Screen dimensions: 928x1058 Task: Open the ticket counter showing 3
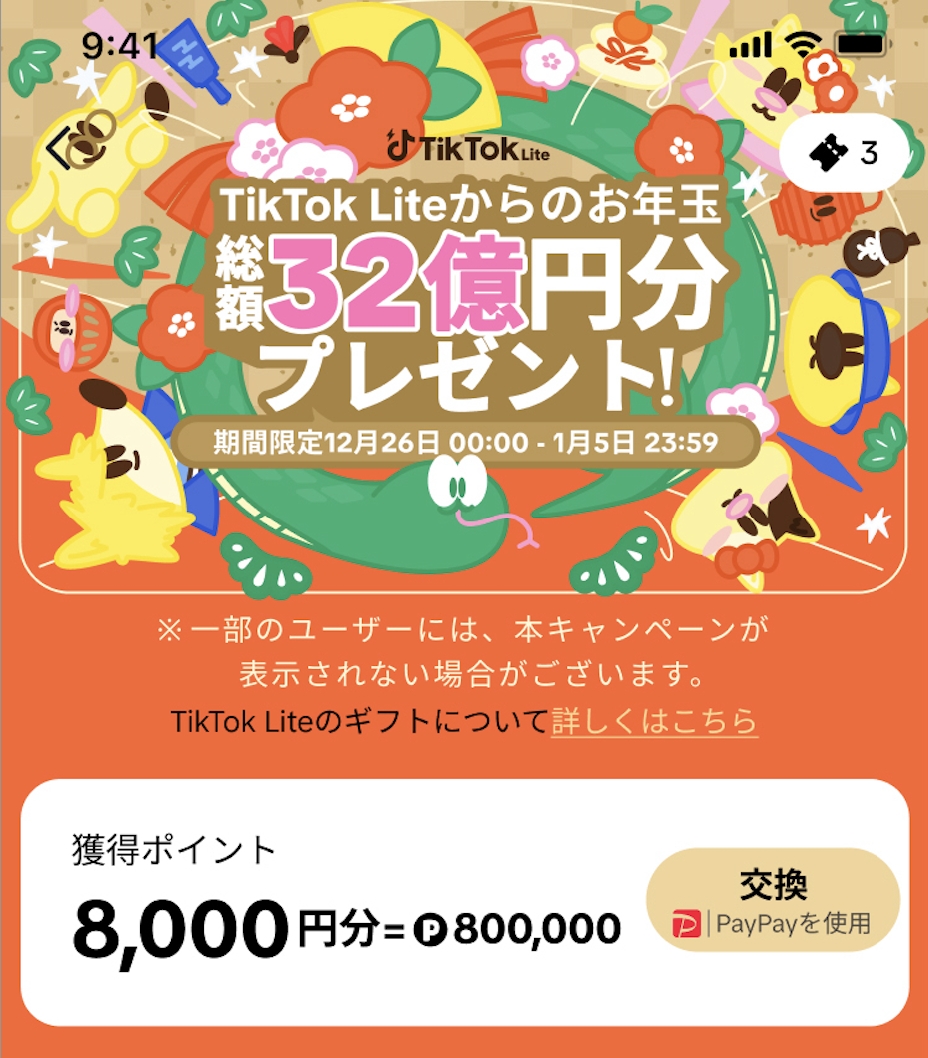[846, 154]
